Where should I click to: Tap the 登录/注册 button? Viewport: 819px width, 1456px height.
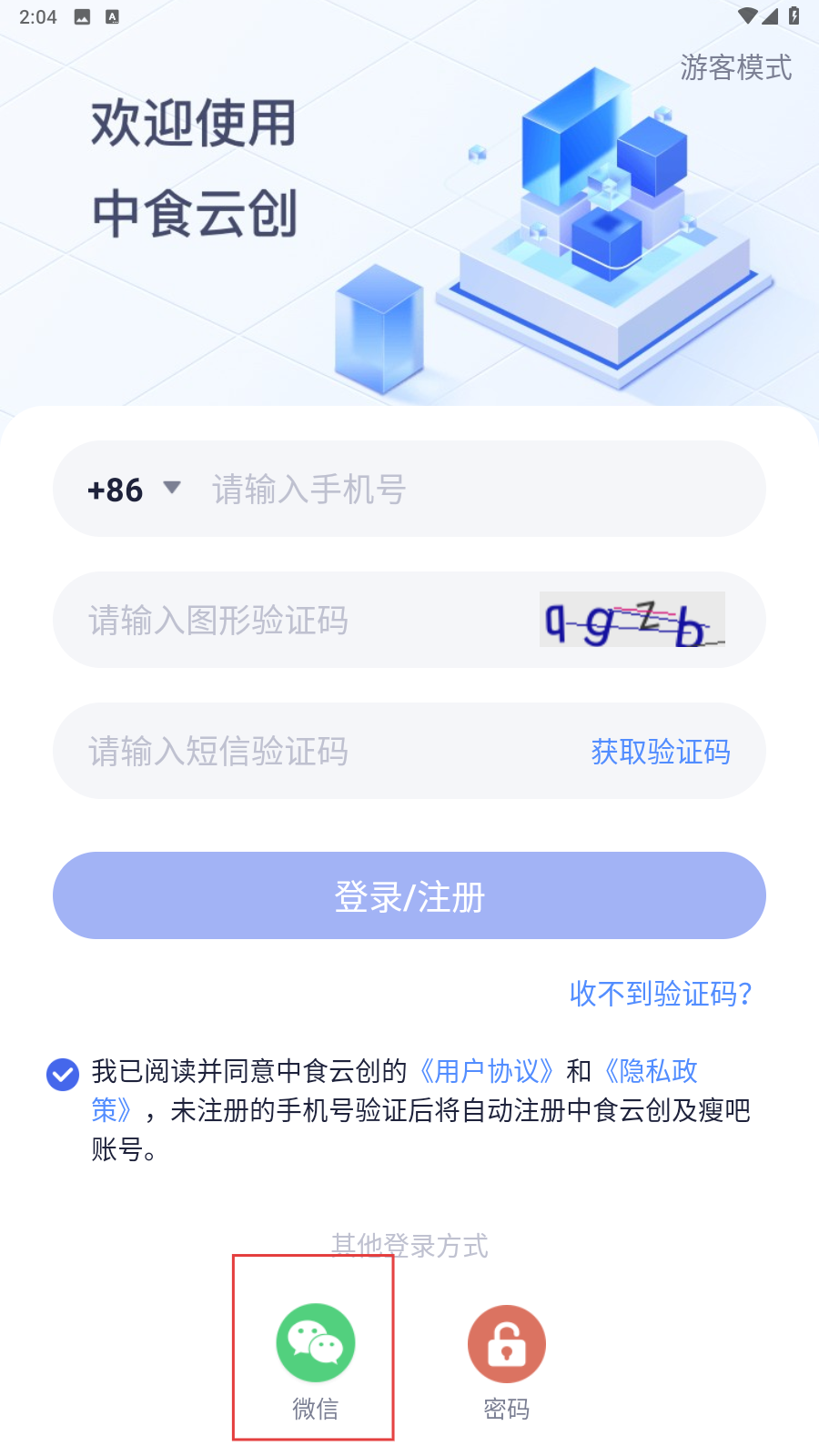(x=409, y=896)
